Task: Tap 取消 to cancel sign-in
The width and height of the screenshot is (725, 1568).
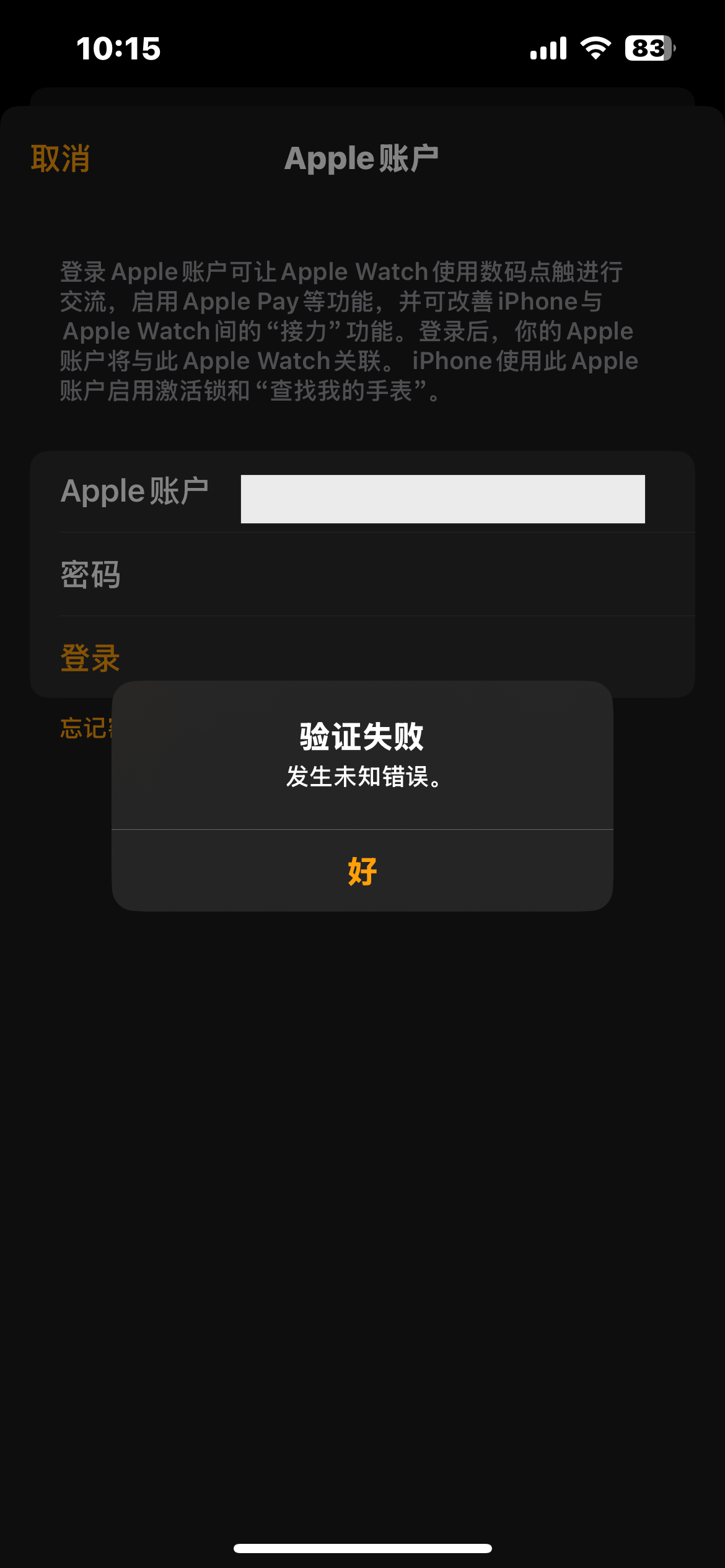Action: point(60,159)
